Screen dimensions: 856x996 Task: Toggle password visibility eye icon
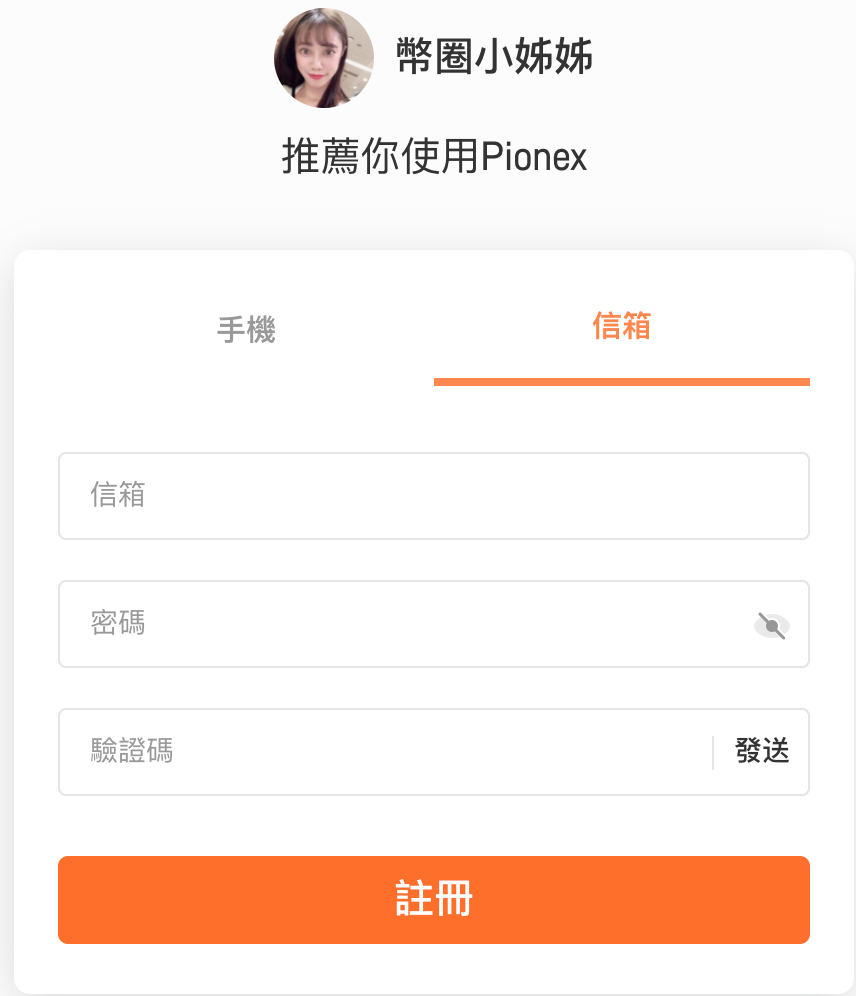click(771, 626)
